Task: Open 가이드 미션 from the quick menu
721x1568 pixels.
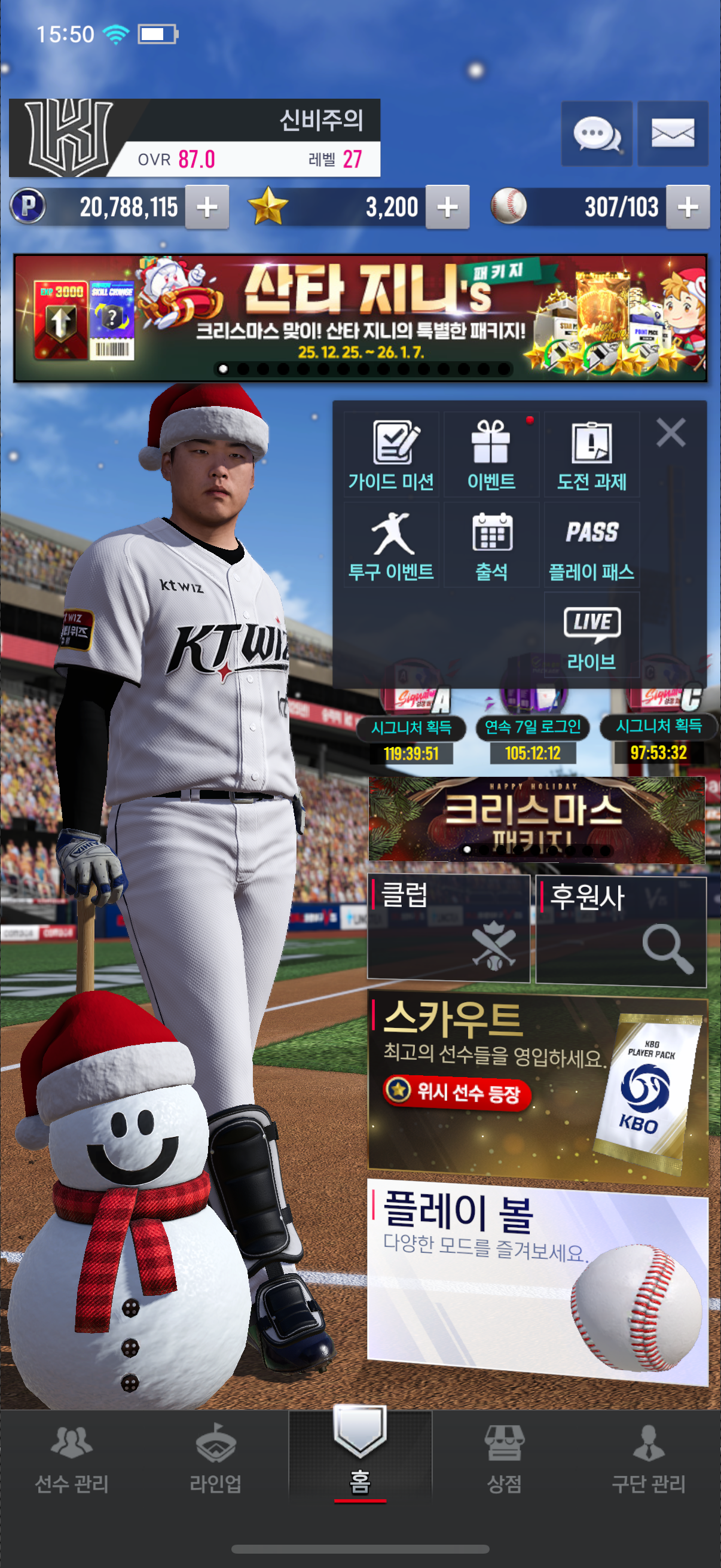Action: pyautogui.click(x=391, y=454)
